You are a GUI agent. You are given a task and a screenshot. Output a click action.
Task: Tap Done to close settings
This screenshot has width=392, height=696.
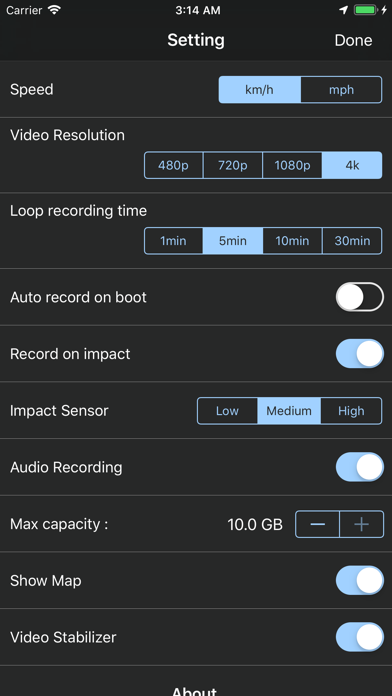click(353, 40)
